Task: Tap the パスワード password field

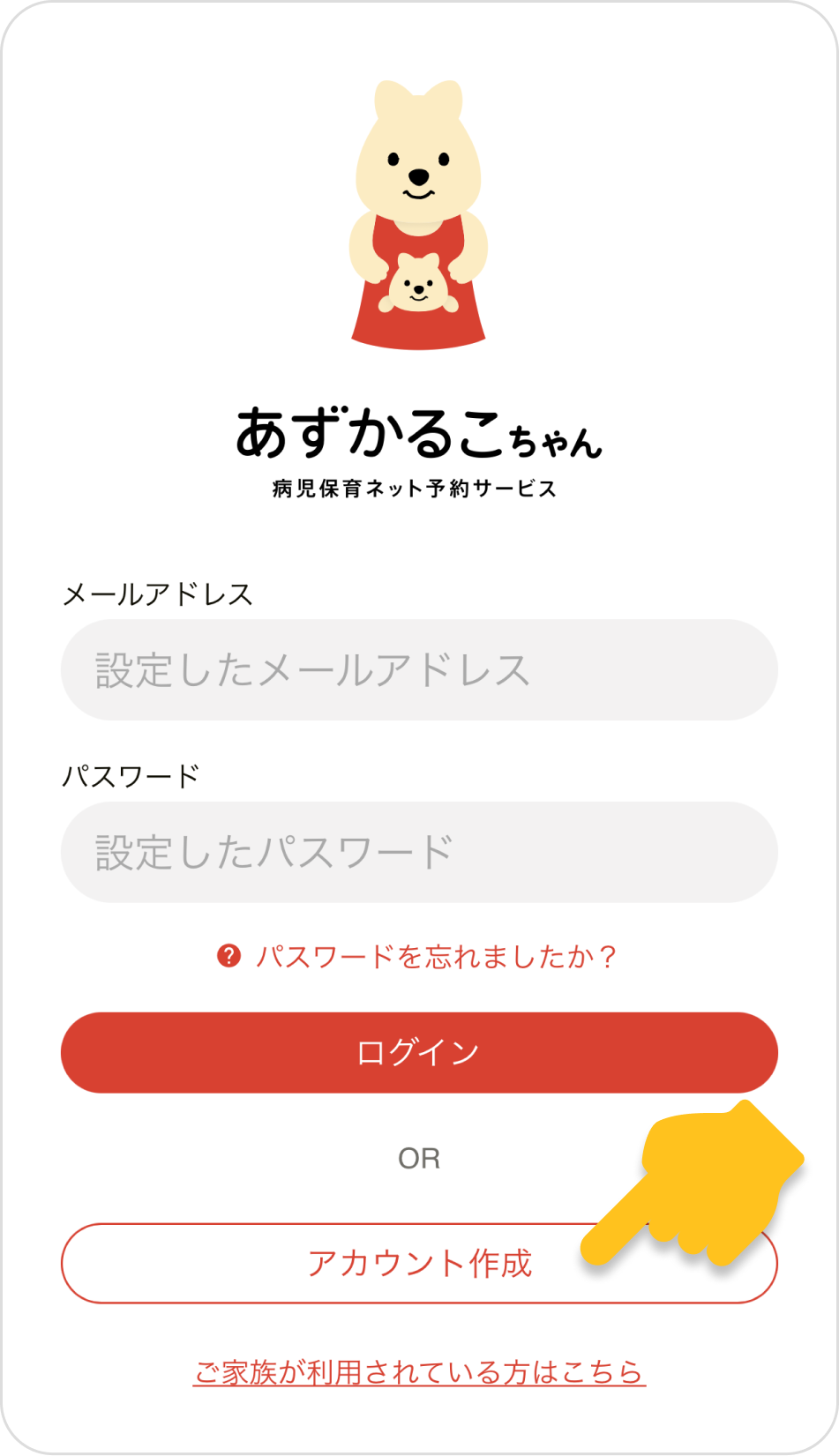Action: (418, 852)
